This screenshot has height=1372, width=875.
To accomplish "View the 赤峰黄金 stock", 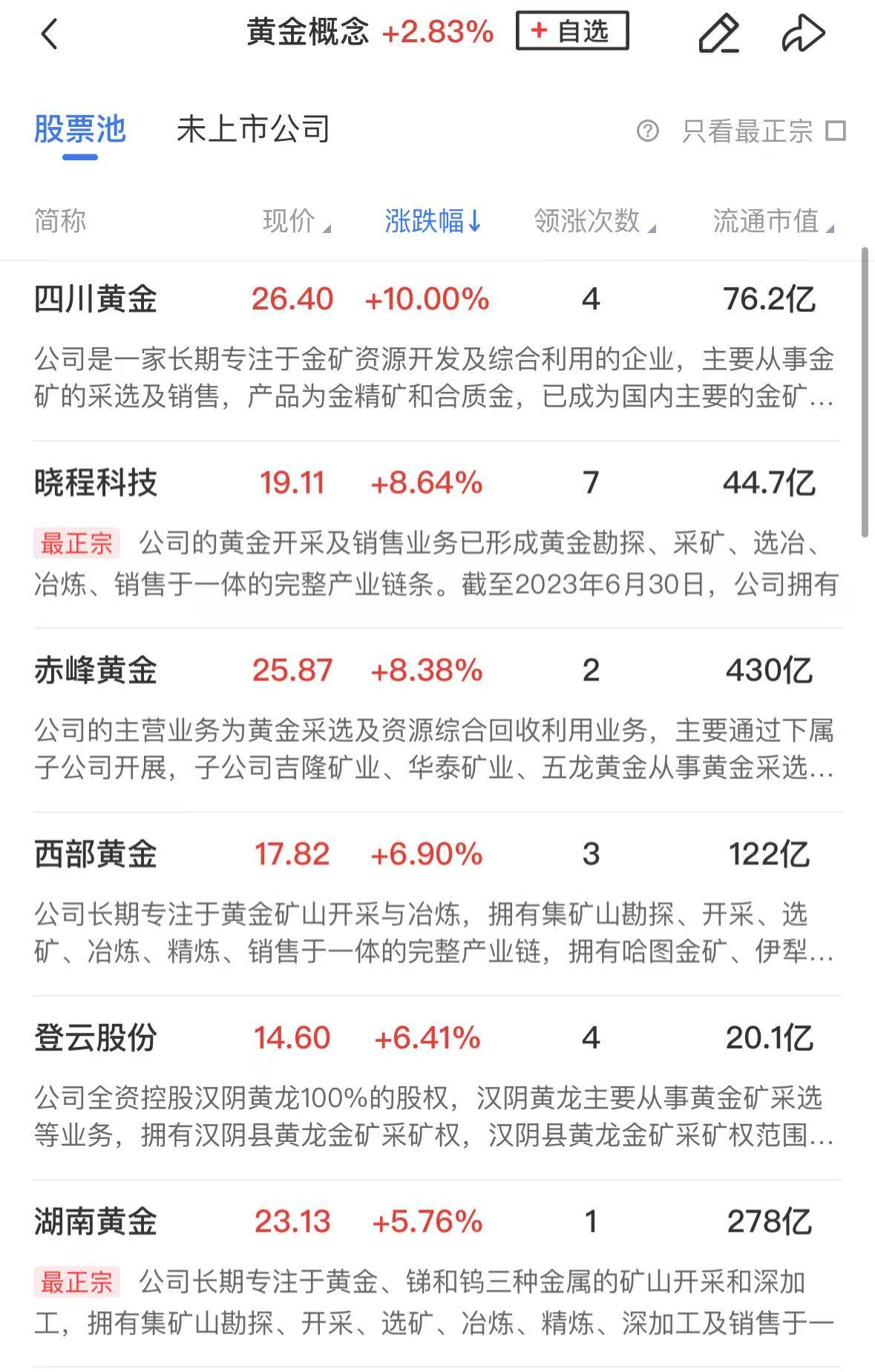I will tap(96, 671).
